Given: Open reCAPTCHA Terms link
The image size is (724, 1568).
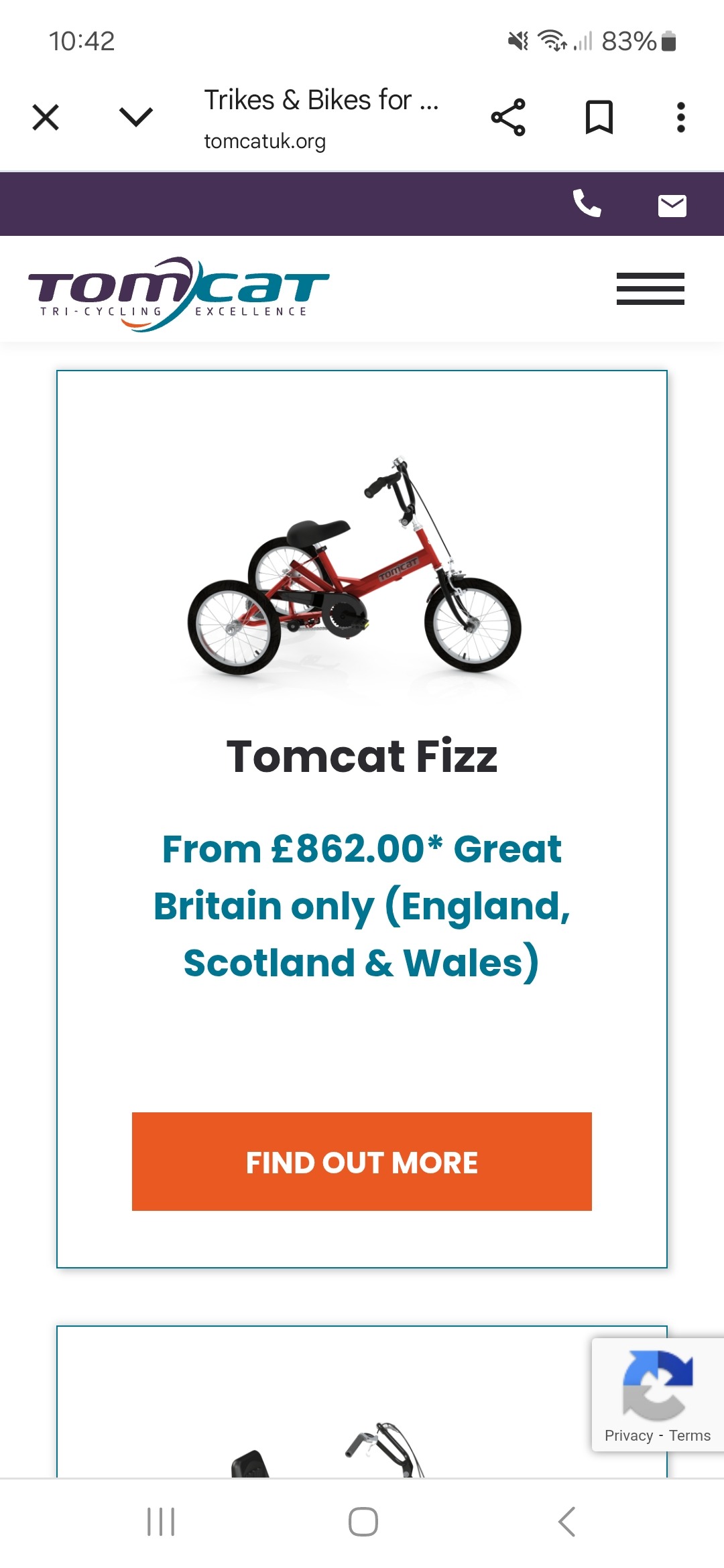Looking at the screenshot, I should [690, 1435].
